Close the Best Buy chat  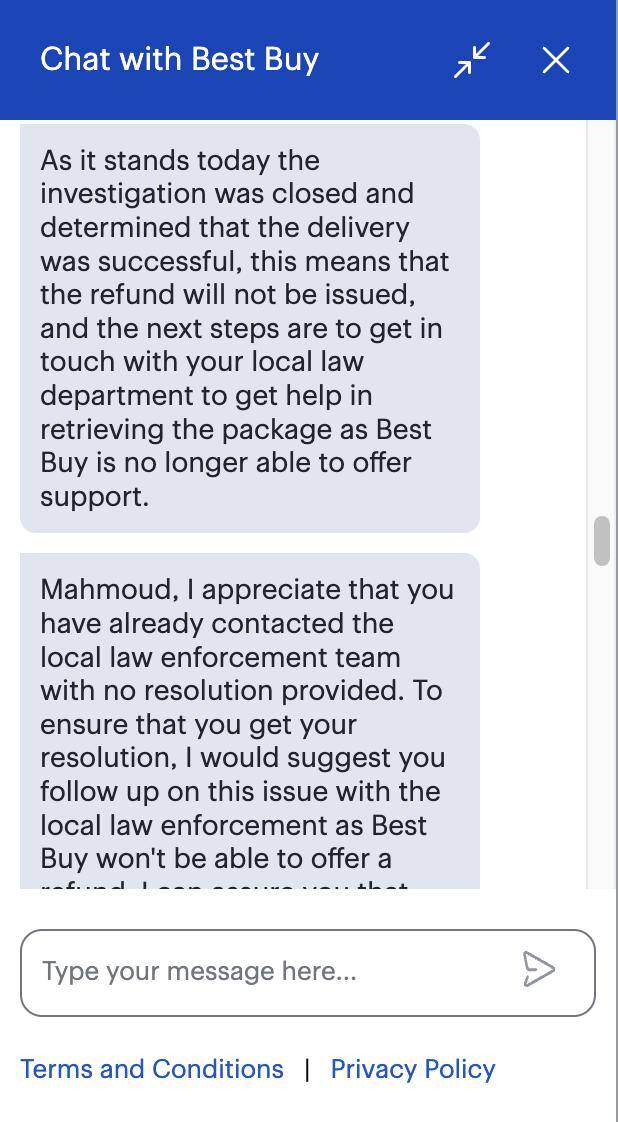pos(555,60)
